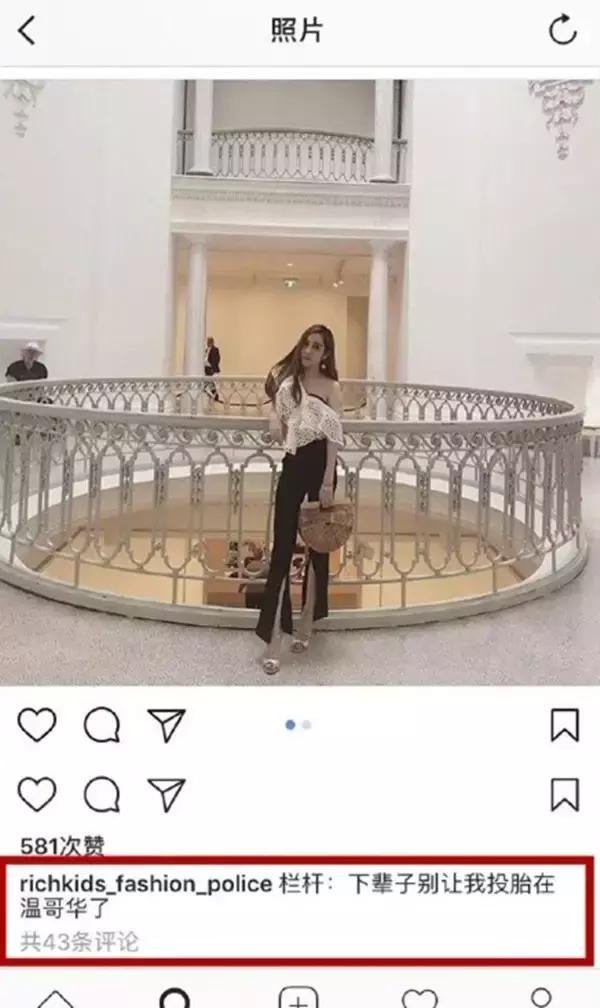Switch to the search tab
Image resolution: width=600 pixels, height=1008 pixels.
176,997
